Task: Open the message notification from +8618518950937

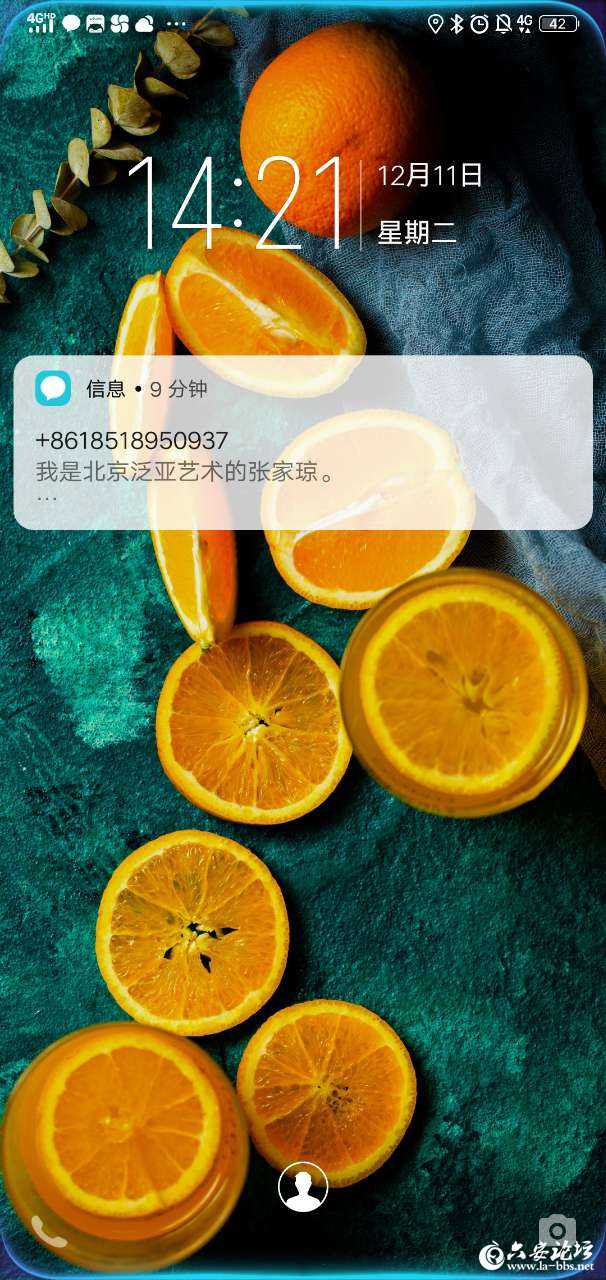Action: 302,443
